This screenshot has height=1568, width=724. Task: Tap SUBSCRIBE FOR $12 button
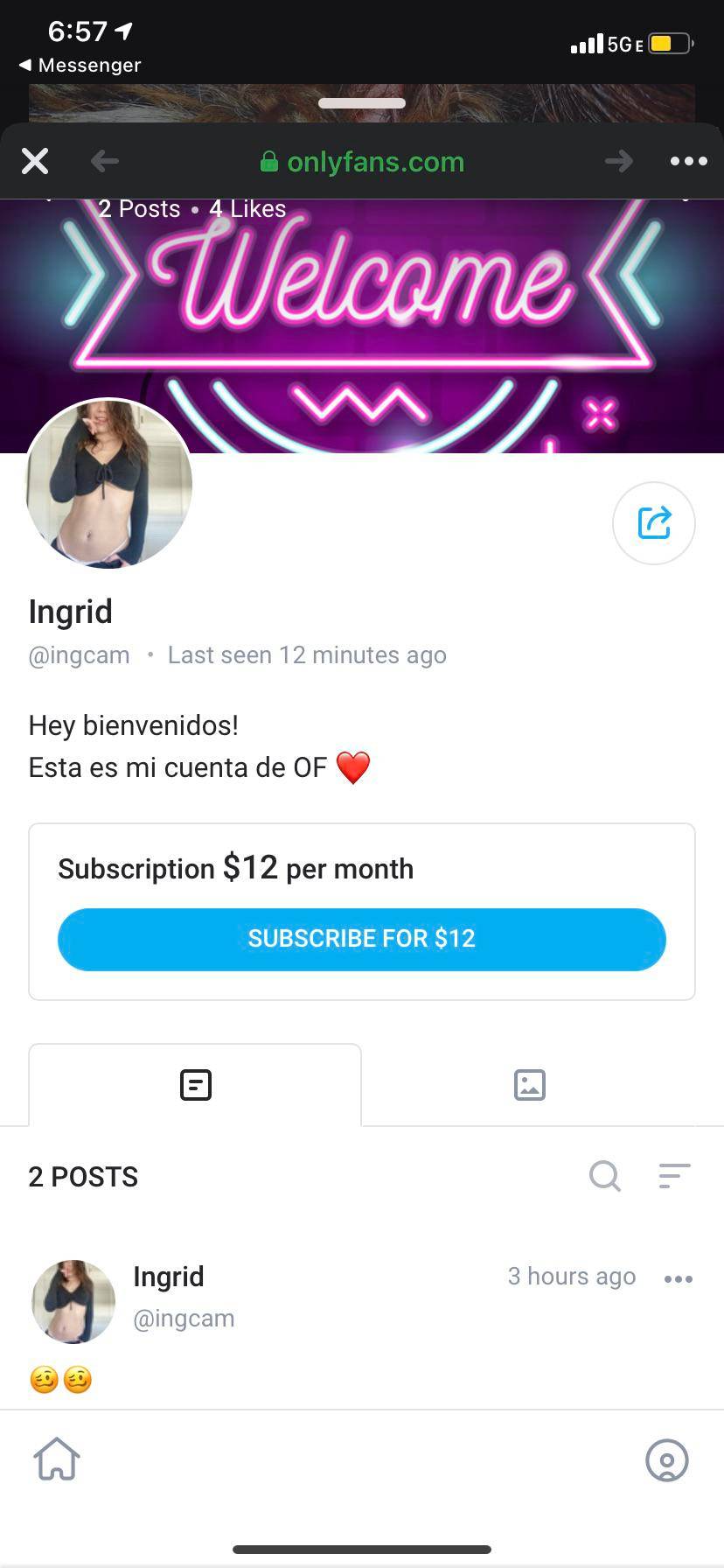coord(361,938)
